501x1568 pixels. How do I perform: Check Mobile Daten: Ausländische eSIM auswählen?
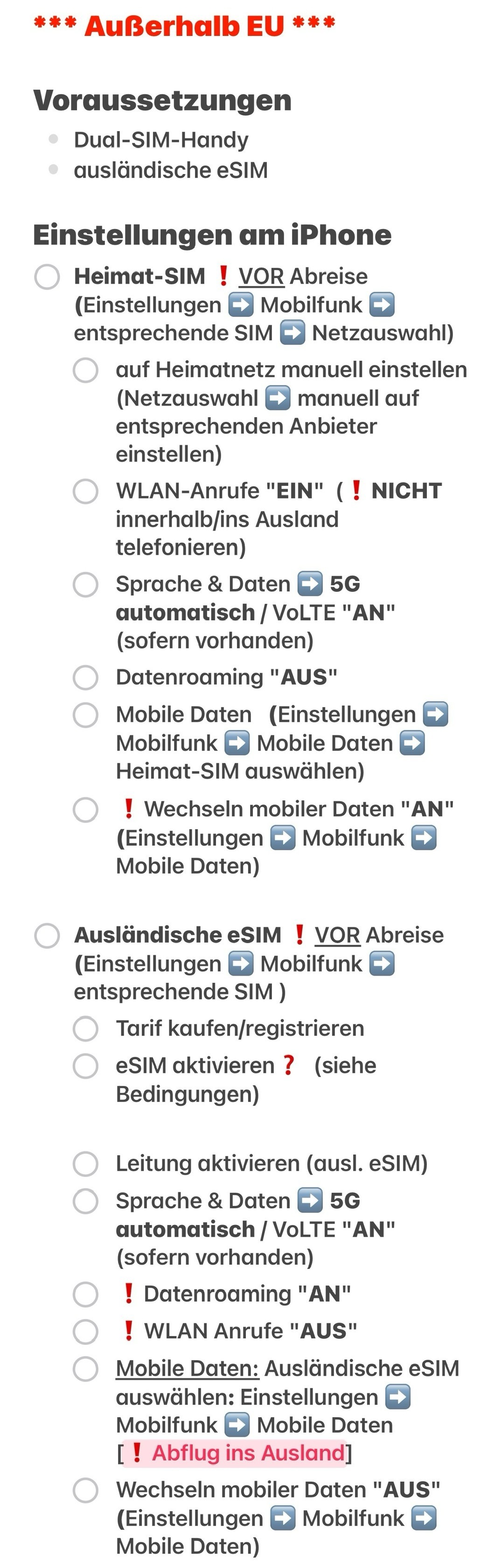coord(85,1368)
